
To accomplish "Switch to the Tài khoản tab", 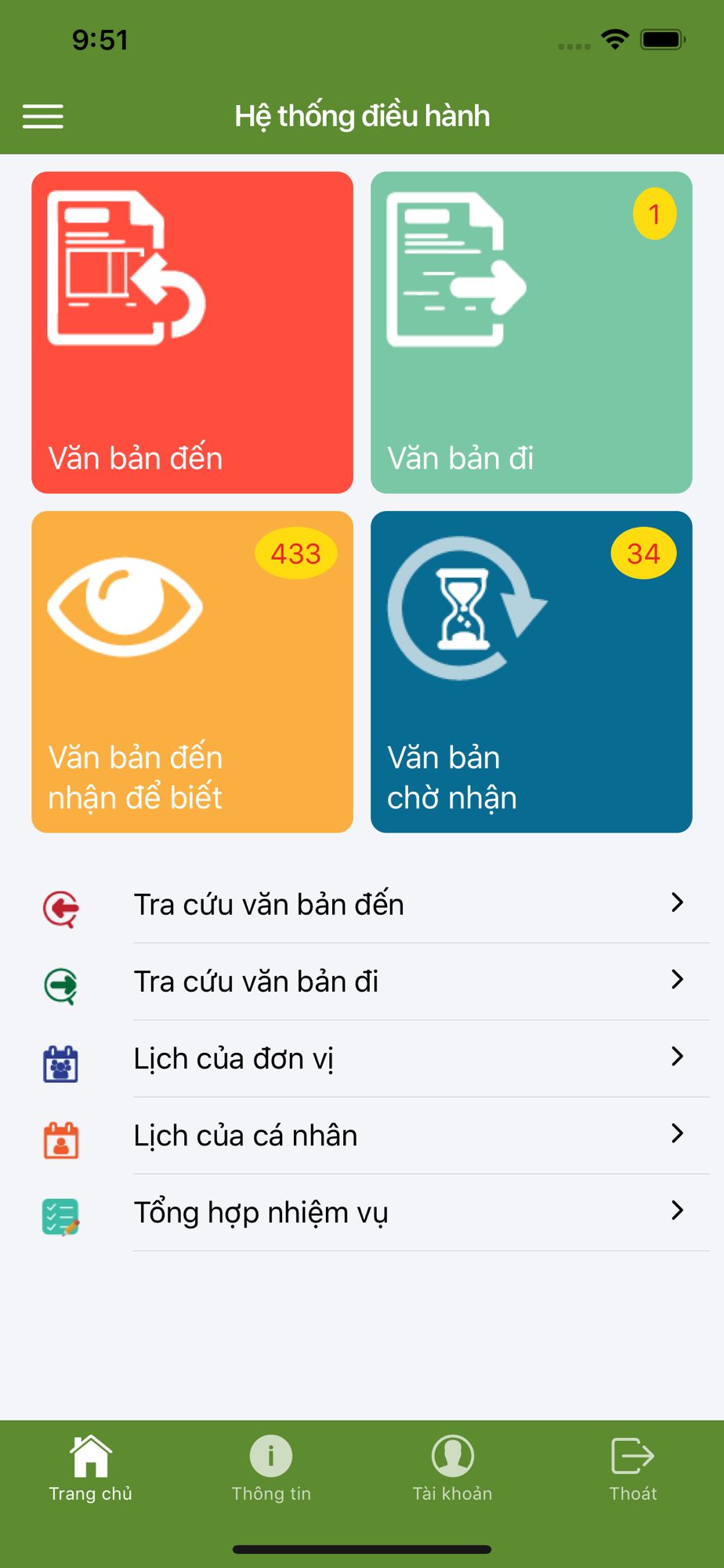I will click(x=453, y=1468).
